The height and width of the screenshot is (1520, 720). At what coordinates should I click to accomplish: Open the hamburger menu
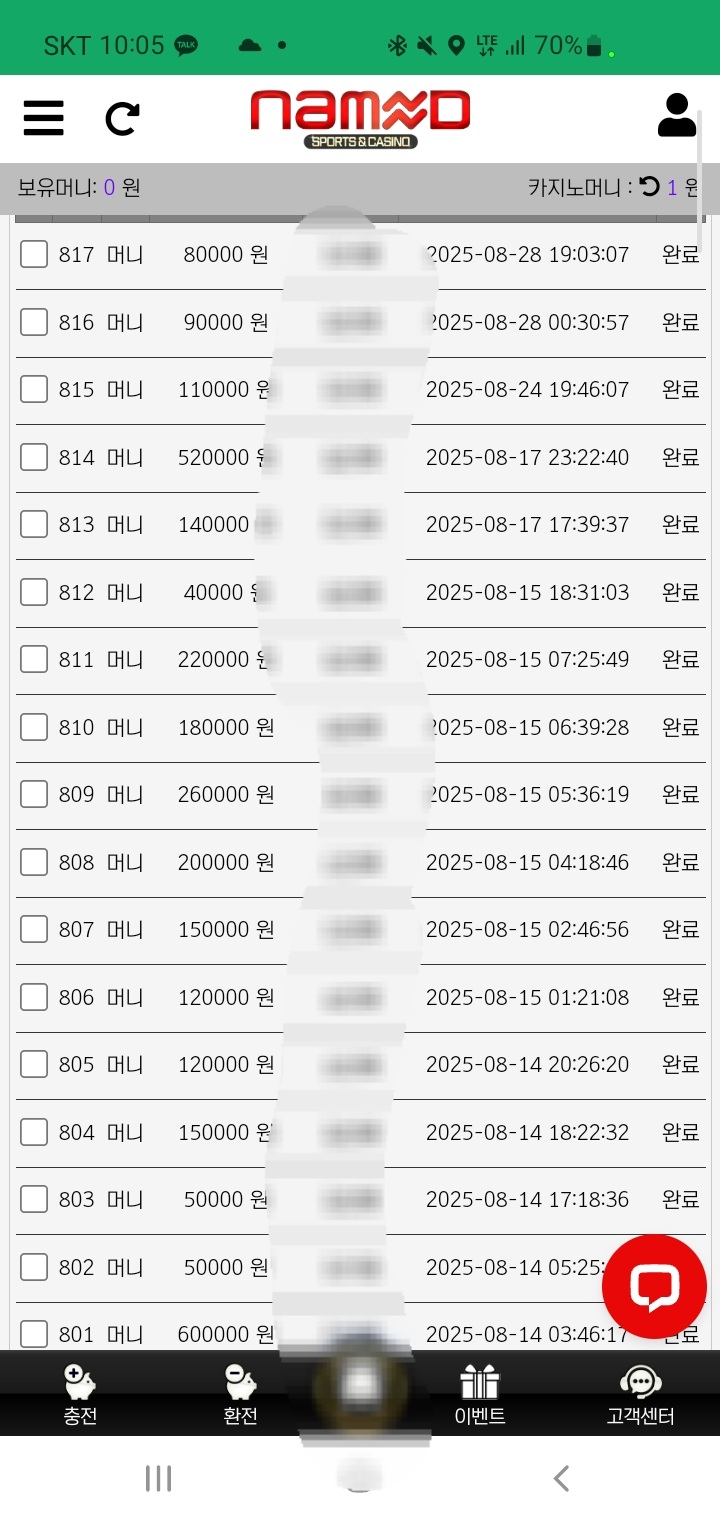click(44, 118)
